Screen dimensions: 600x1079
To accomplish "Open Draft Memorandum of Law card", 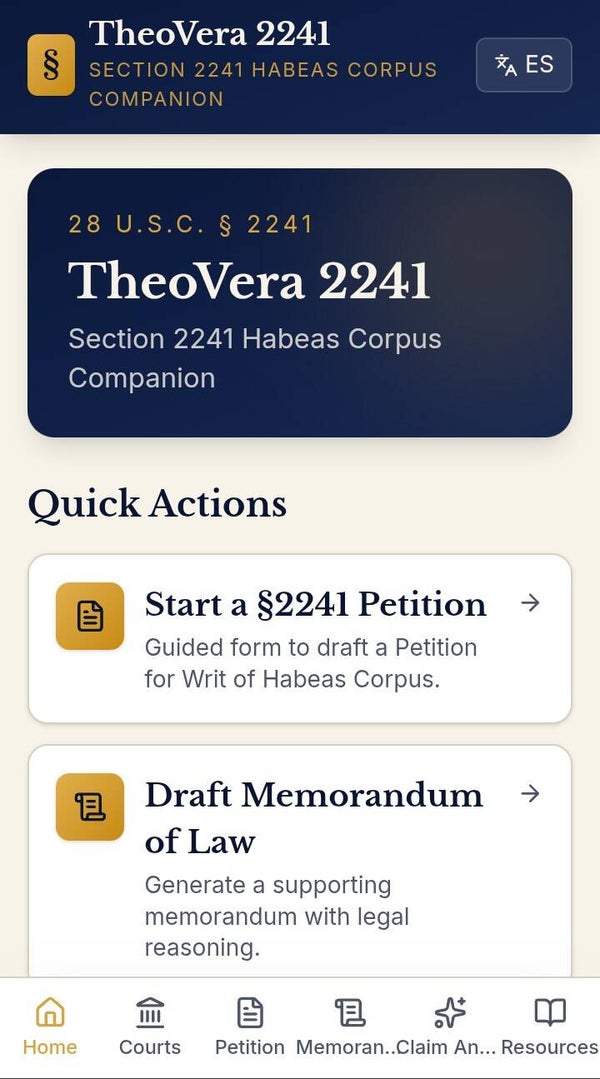I will pos(300,861).
